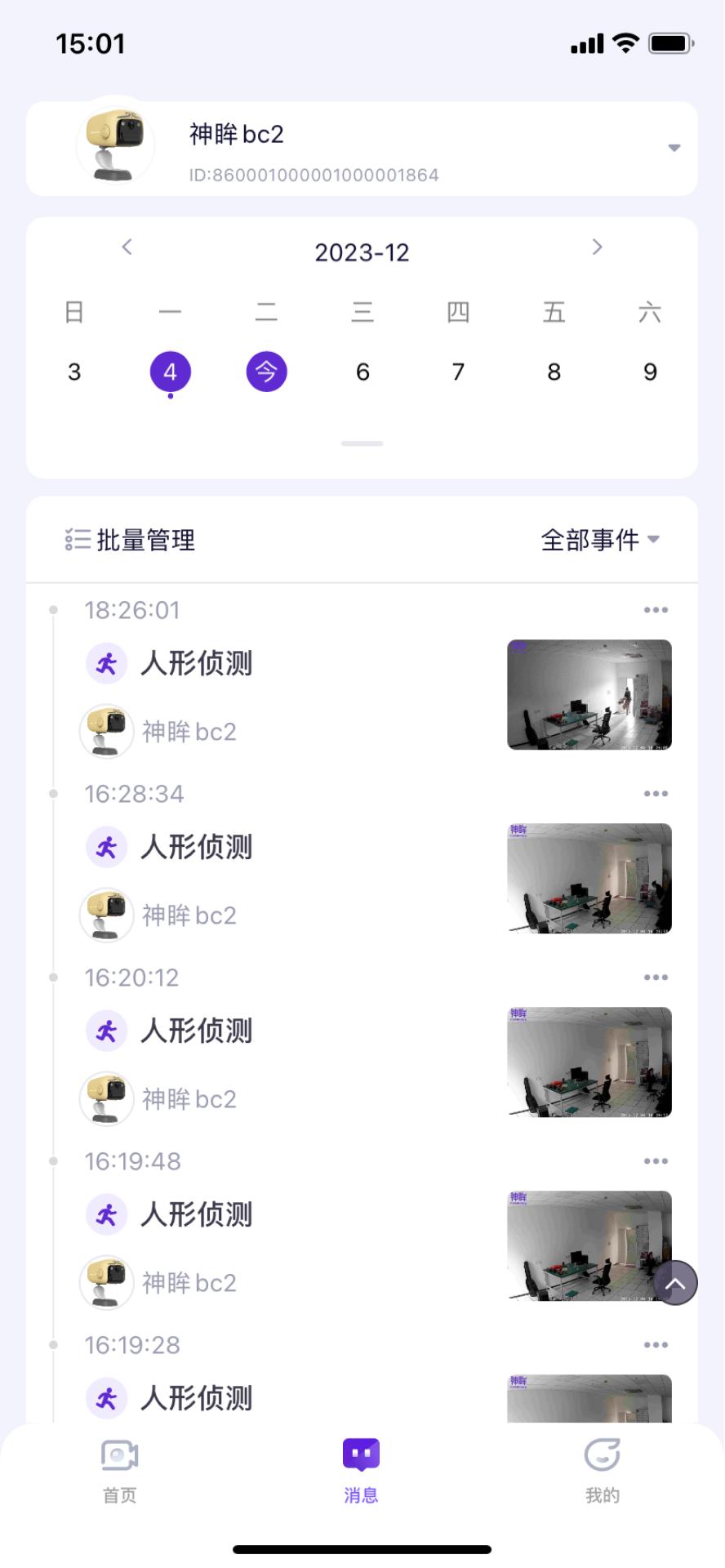Screen dimensions: 725x1568
Task: Select date 4 on the calendar
Action: [x=171, y=372]
